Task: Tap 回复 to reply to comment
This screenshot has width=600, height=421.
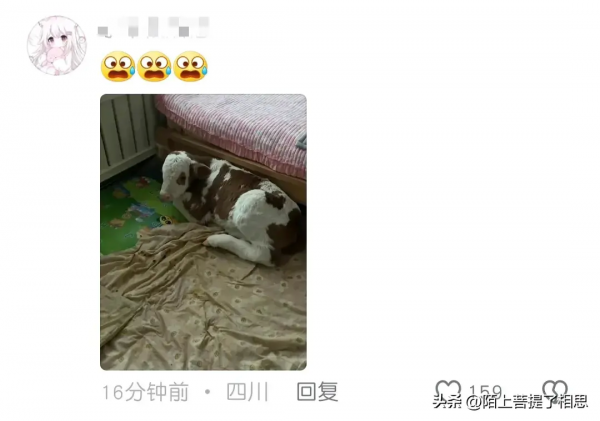Action: [318, 392]
